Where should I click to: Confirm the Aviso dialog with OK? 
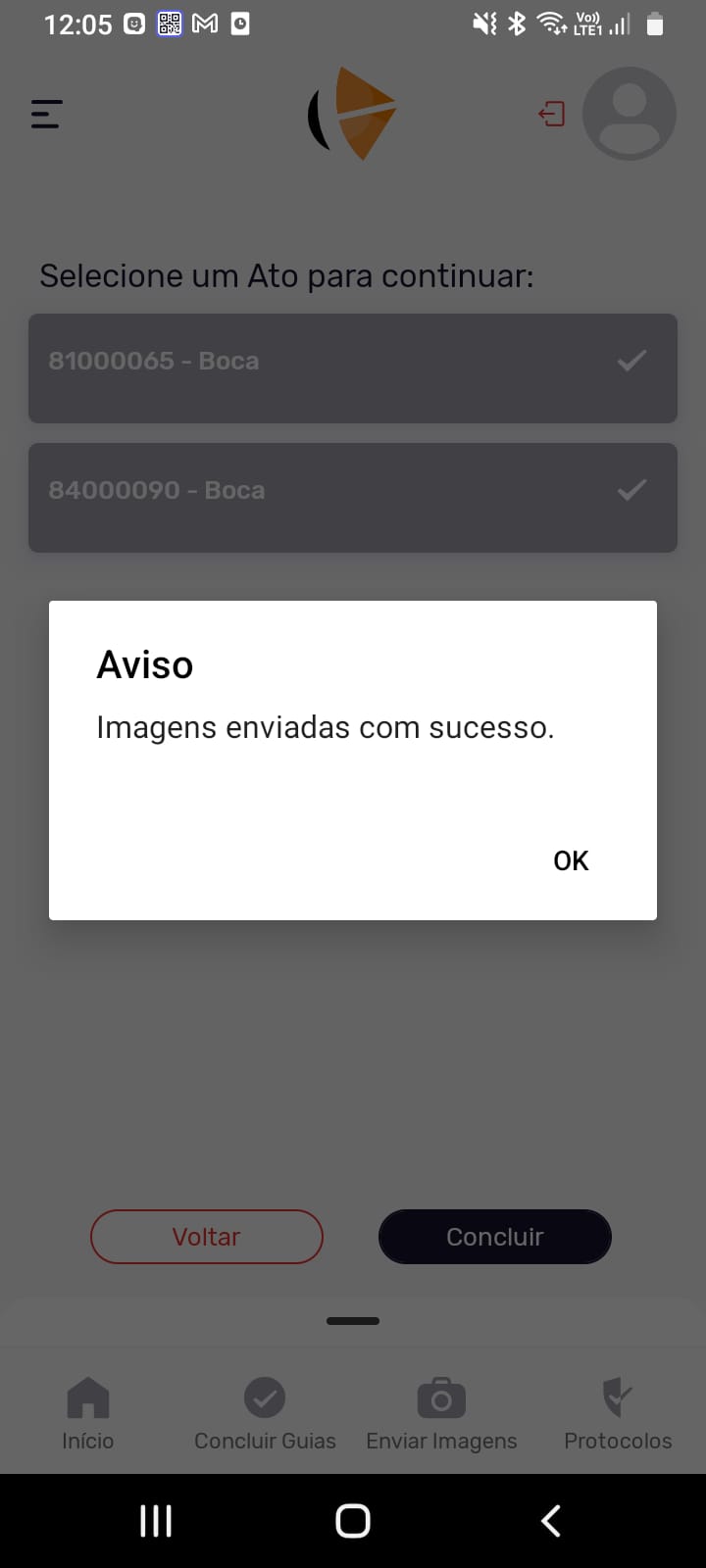[x=571, y=860]
